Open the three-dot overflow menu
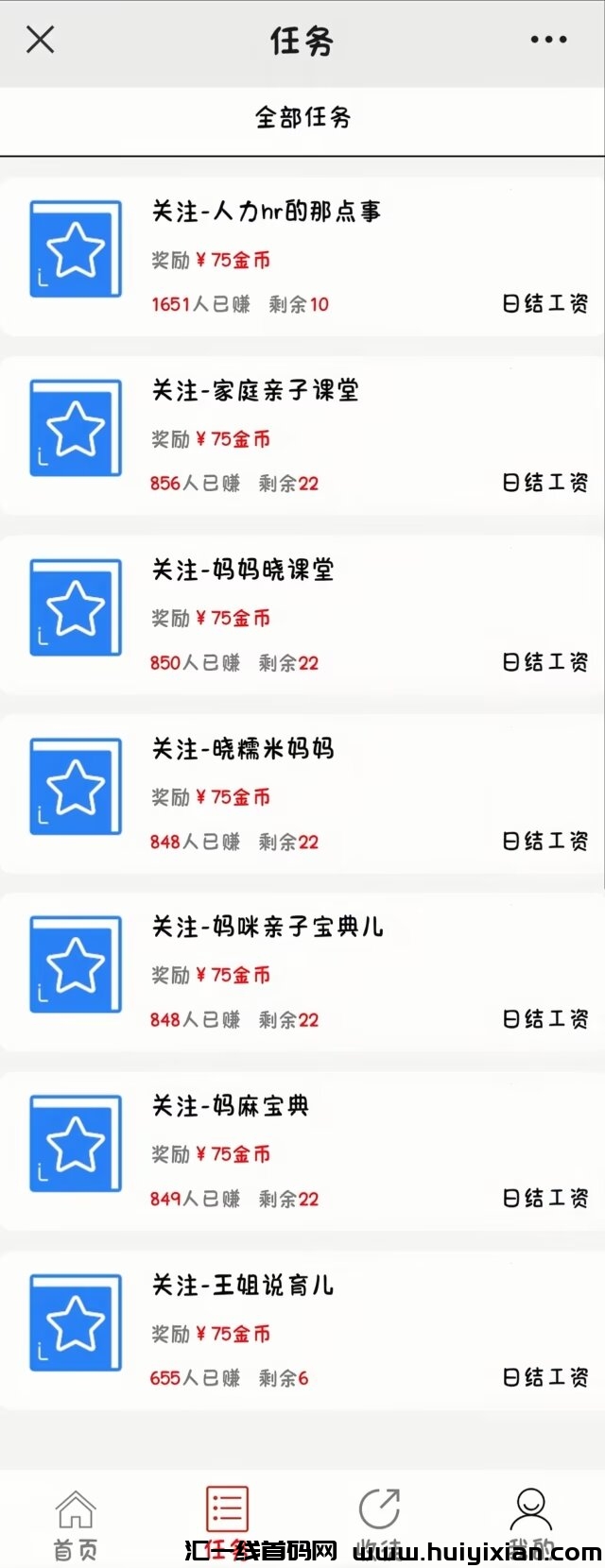 (548, 40)
